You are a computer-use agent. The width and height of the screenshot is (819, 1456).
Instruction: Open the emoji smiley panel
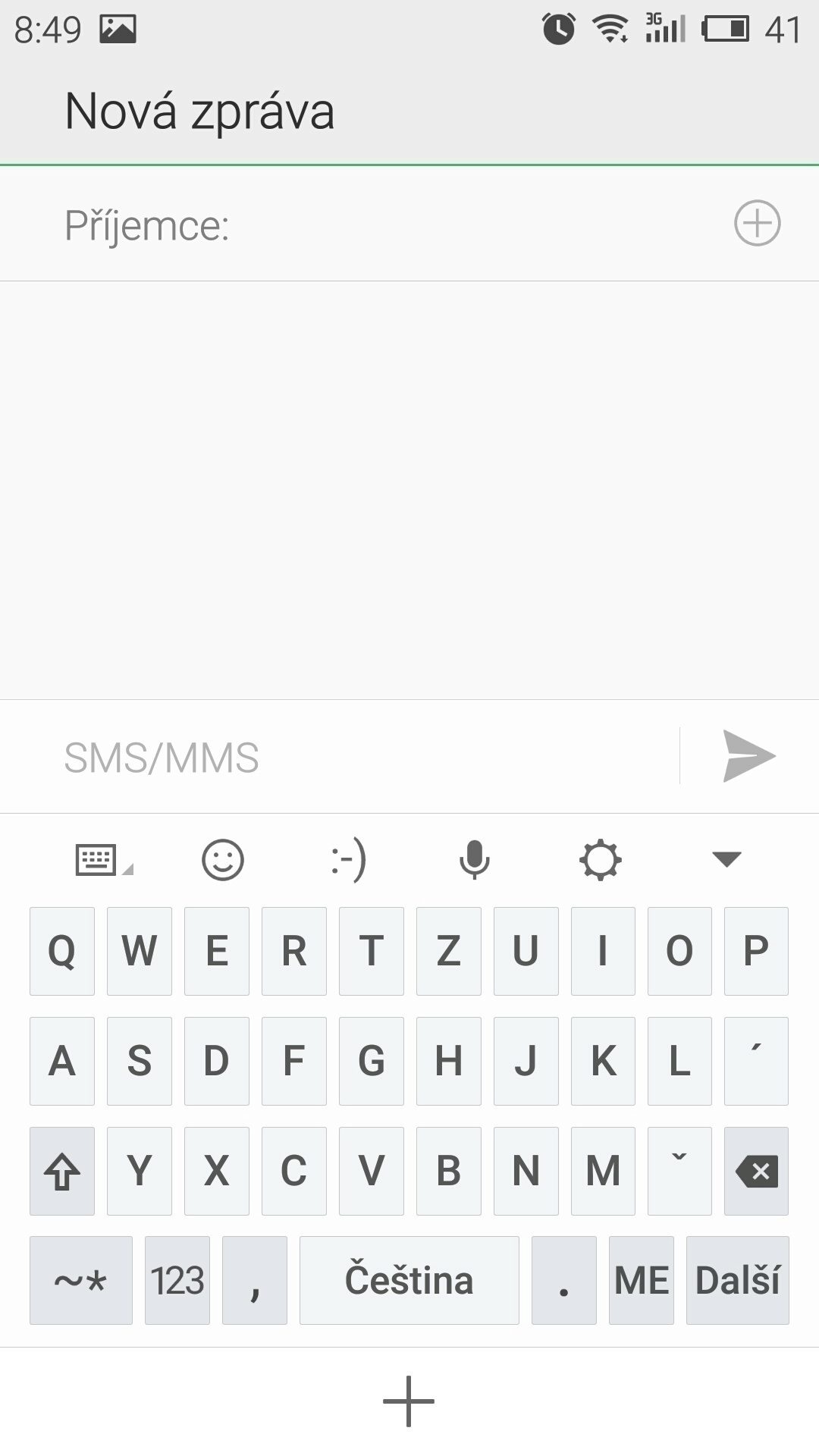click(223, 860)
